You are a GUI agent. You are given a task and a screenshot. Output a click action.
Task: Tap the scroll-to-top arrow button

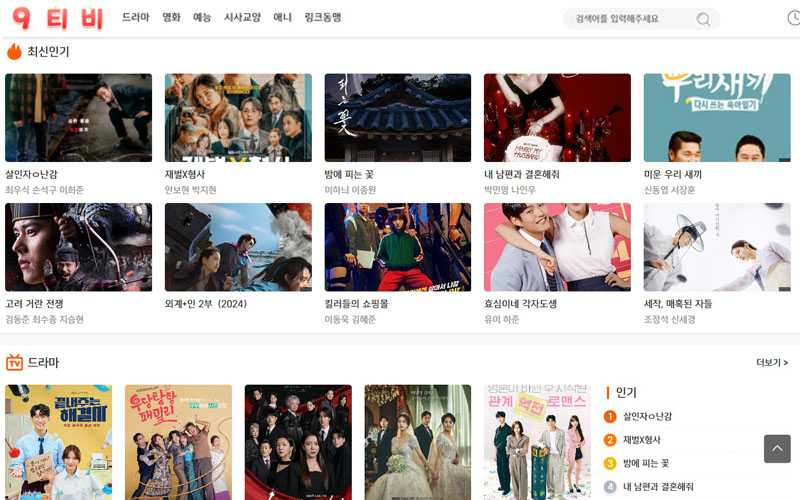click(777, 449)
